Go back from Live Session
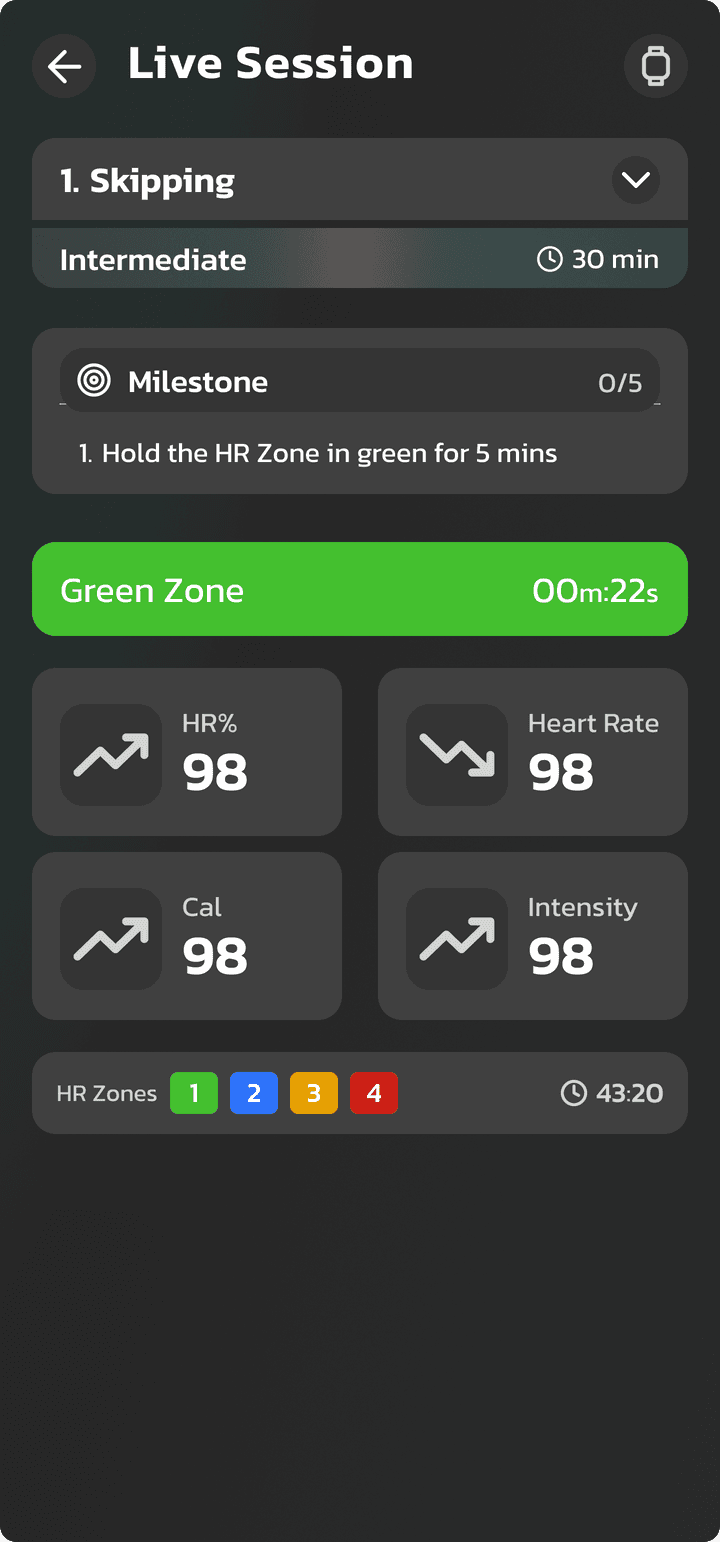 pyautogui.click(x=64, y=66)
